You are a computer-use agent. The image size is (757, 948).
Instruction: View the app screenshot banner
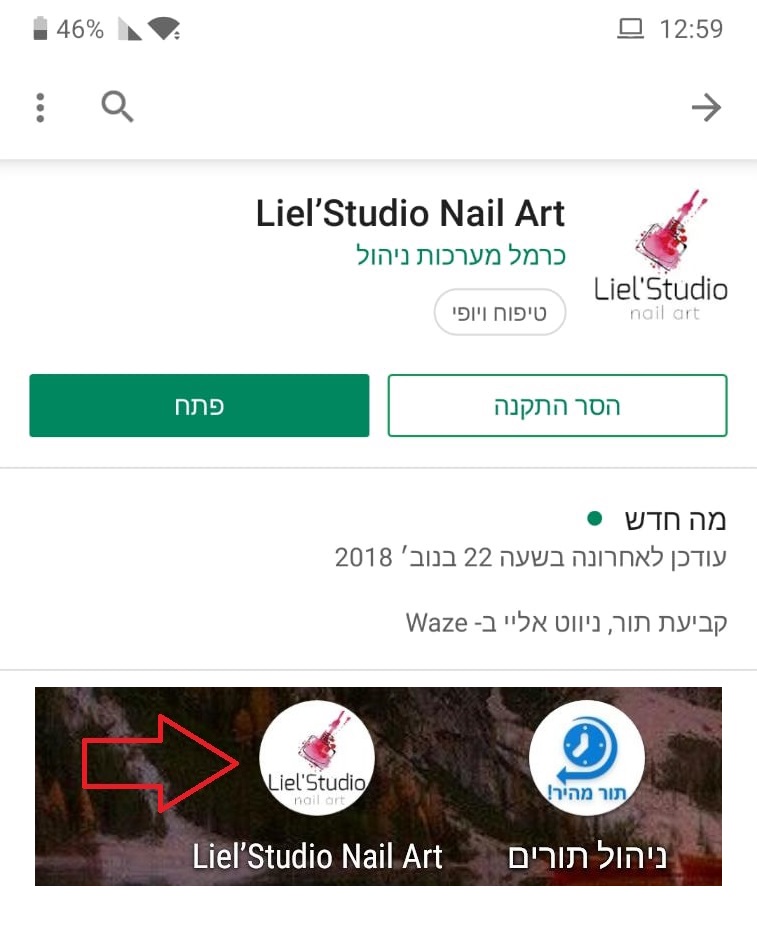click(x=378, y=786)
